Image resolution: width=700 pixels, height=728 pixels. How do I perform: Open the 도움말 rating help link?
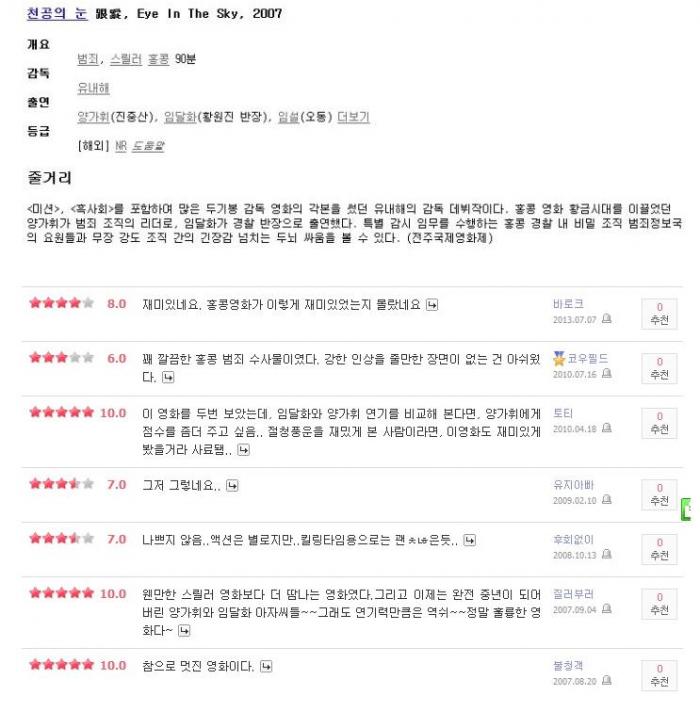(x=148, y=146)
